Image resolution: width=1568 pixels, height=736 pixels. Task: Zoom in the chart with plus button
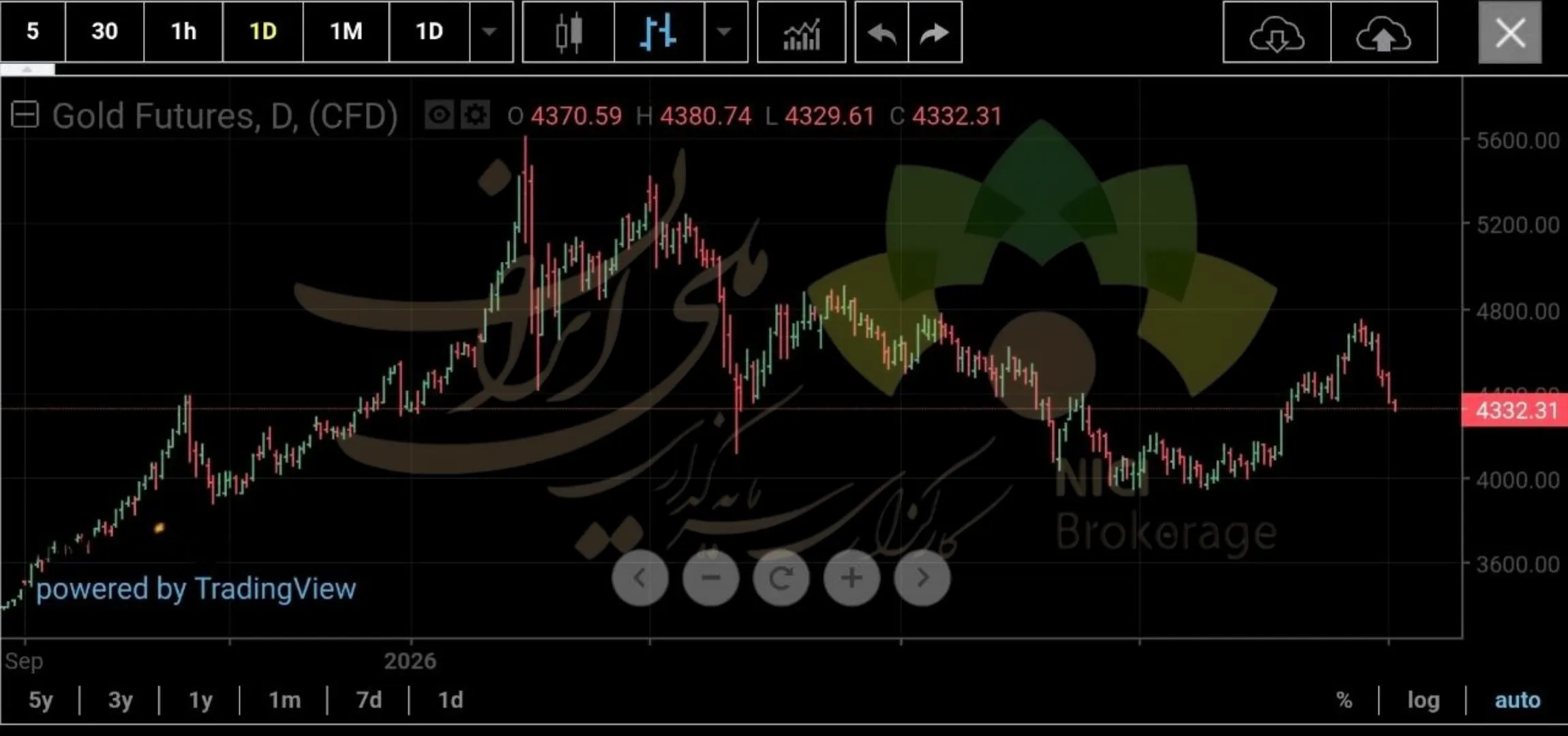click(851, 578)
